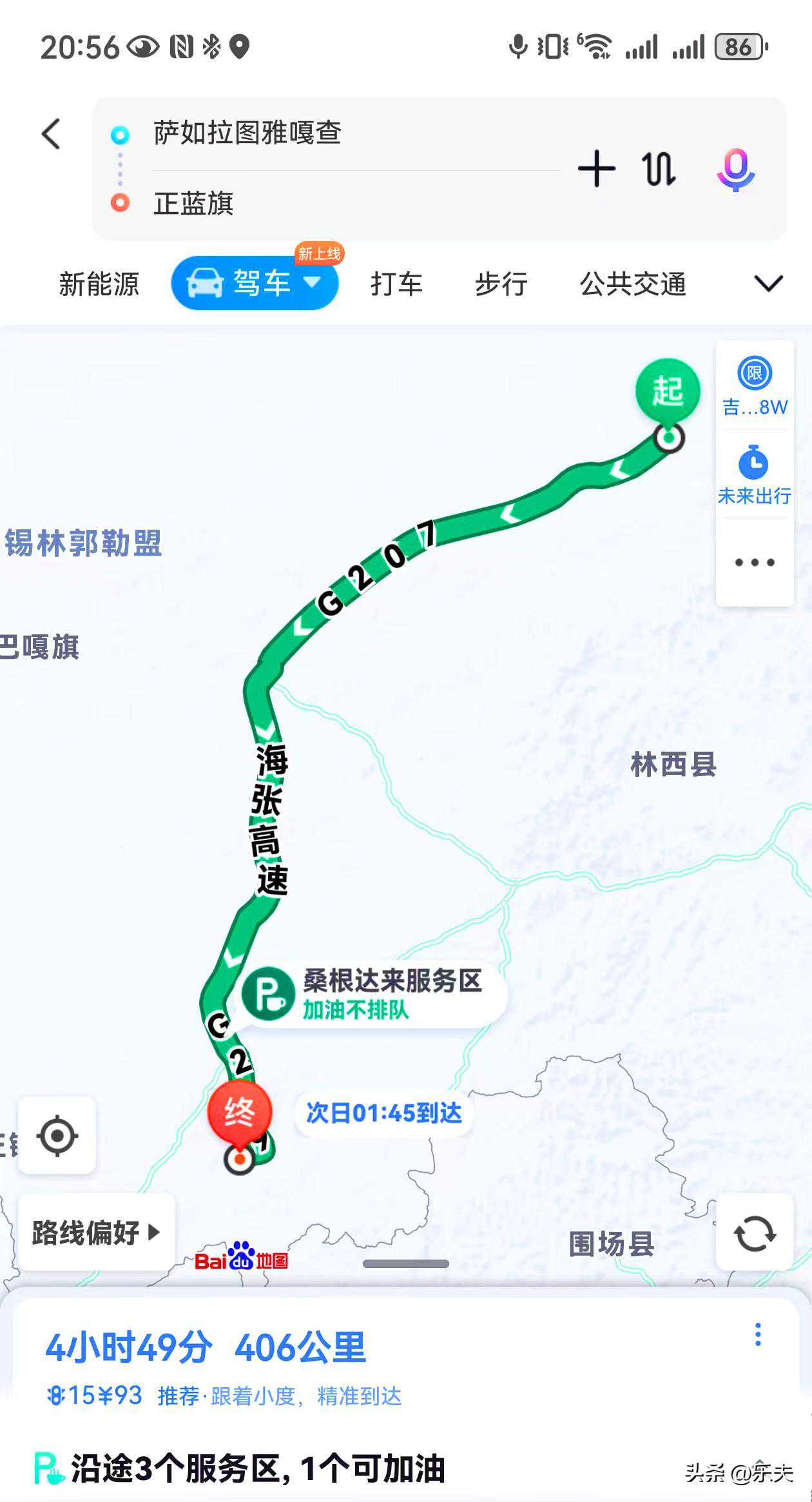Viewport: 812px width, 1502px height.
Task: Show 步行 walking directions
Action: point(501,284)
